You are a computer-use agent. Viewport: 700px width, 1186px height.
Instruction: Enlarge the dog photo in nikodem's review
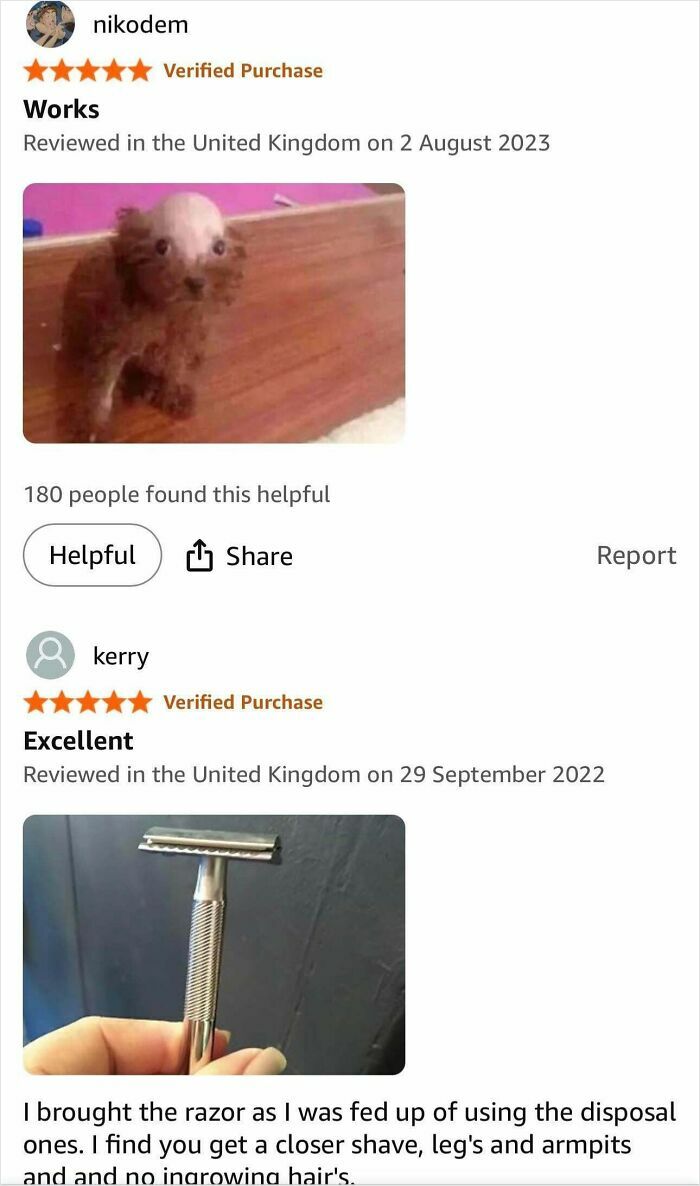(214, 313)
